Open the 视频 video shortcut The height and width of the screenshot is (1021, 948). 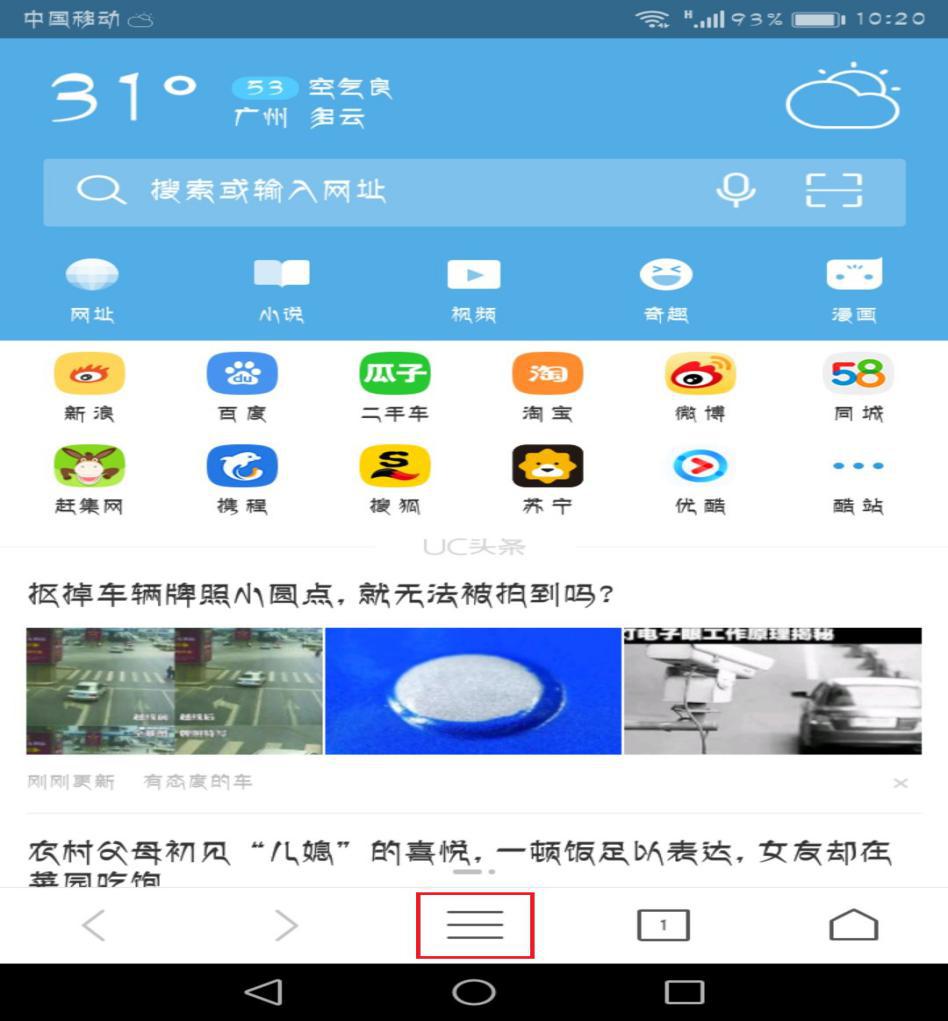(x=473, y=290)
